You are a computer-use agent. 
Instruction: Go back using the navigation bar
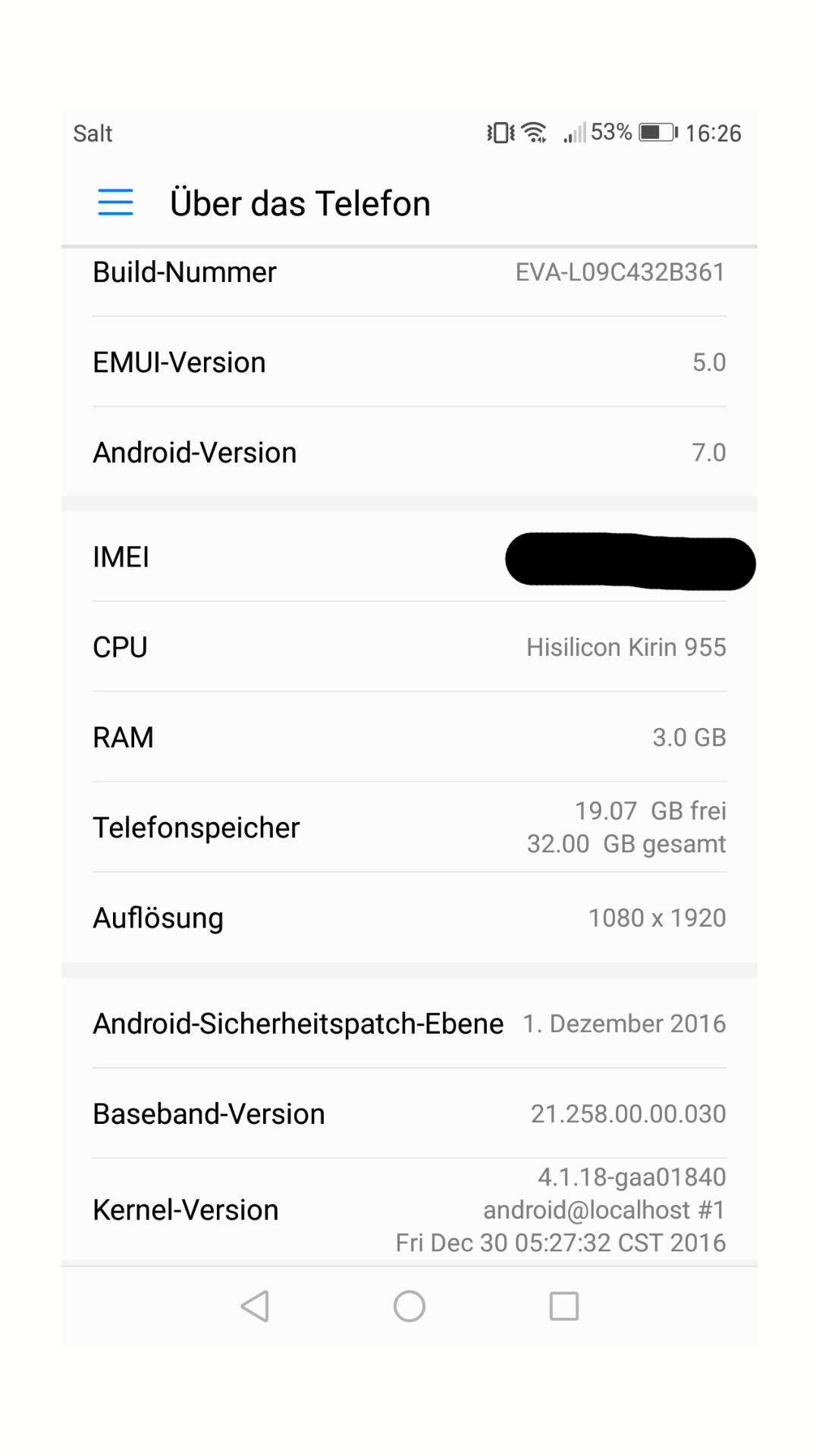255,1306
